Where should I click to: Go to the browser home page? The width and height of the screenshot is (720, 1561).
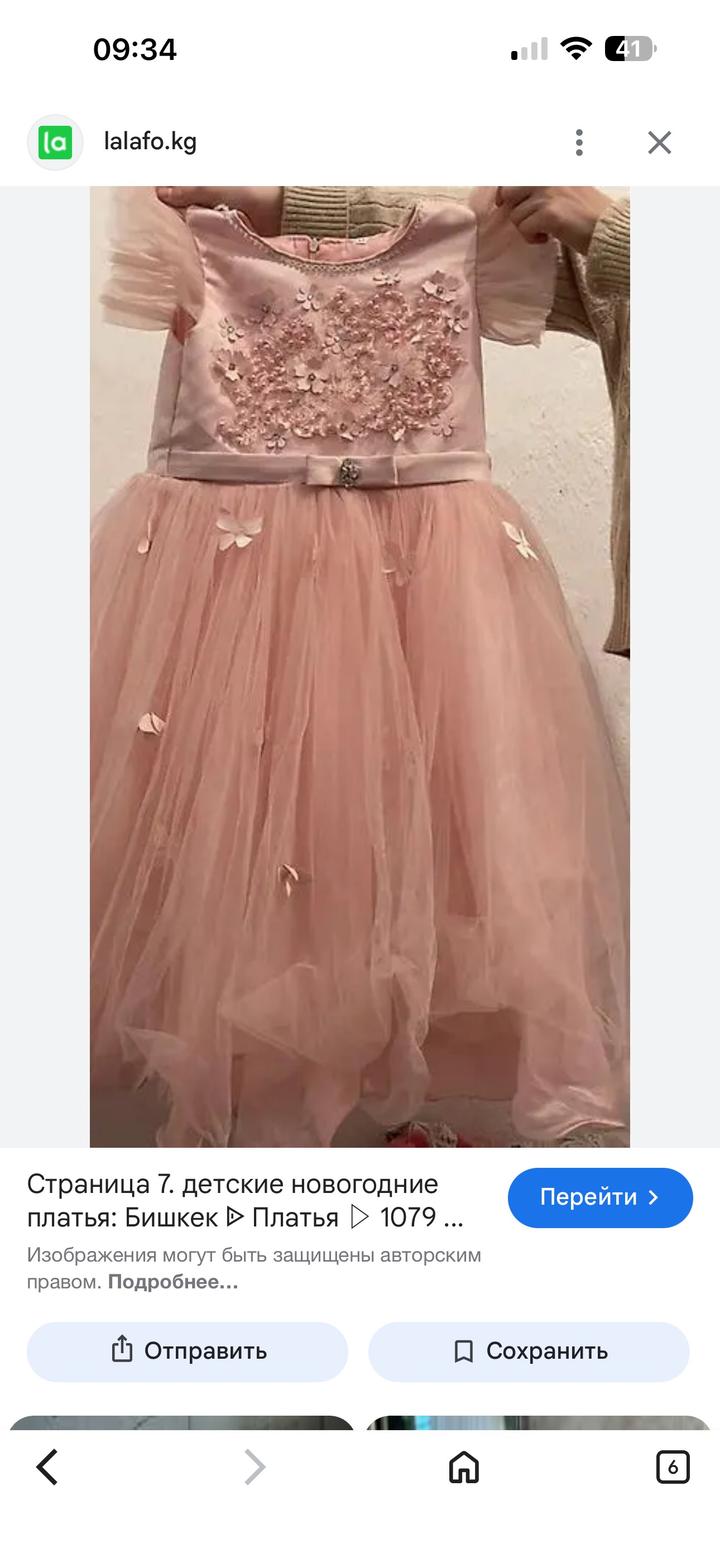coord(463,1467)
